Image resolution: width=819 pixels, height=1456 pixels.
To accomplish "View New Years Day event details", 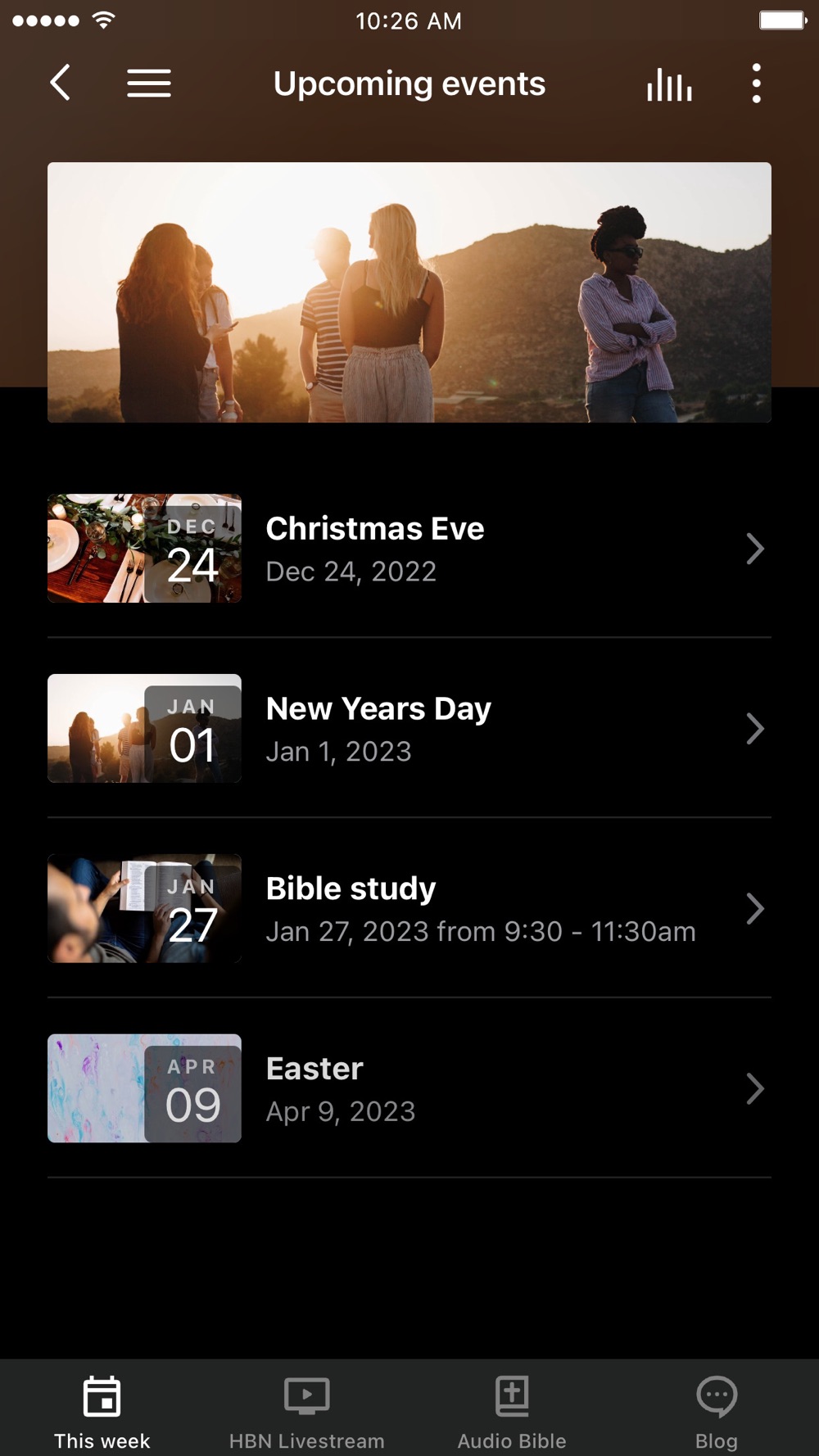I will [x=409, y=729].
